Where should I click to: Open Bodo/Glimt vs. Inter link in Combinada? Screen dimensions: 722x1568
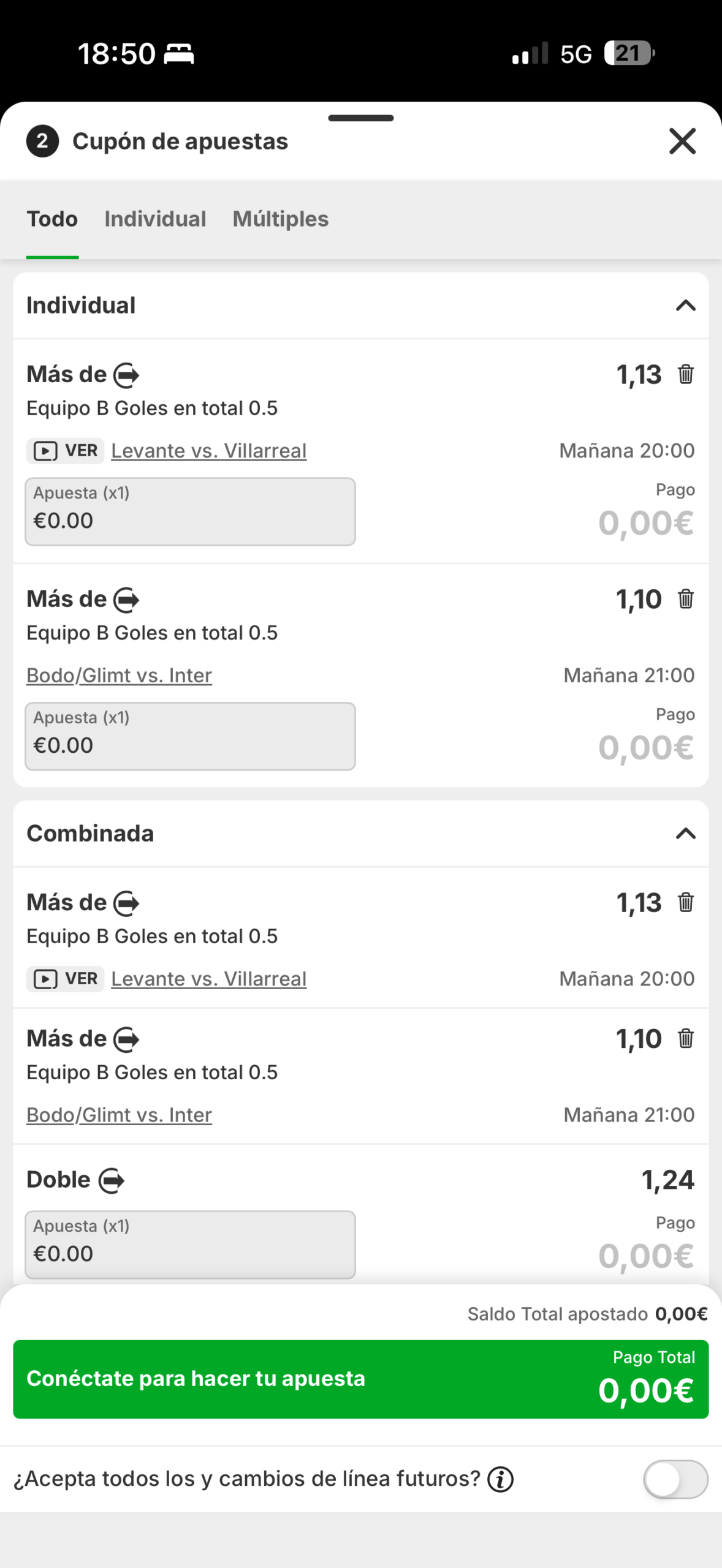tap(119, 1115)
